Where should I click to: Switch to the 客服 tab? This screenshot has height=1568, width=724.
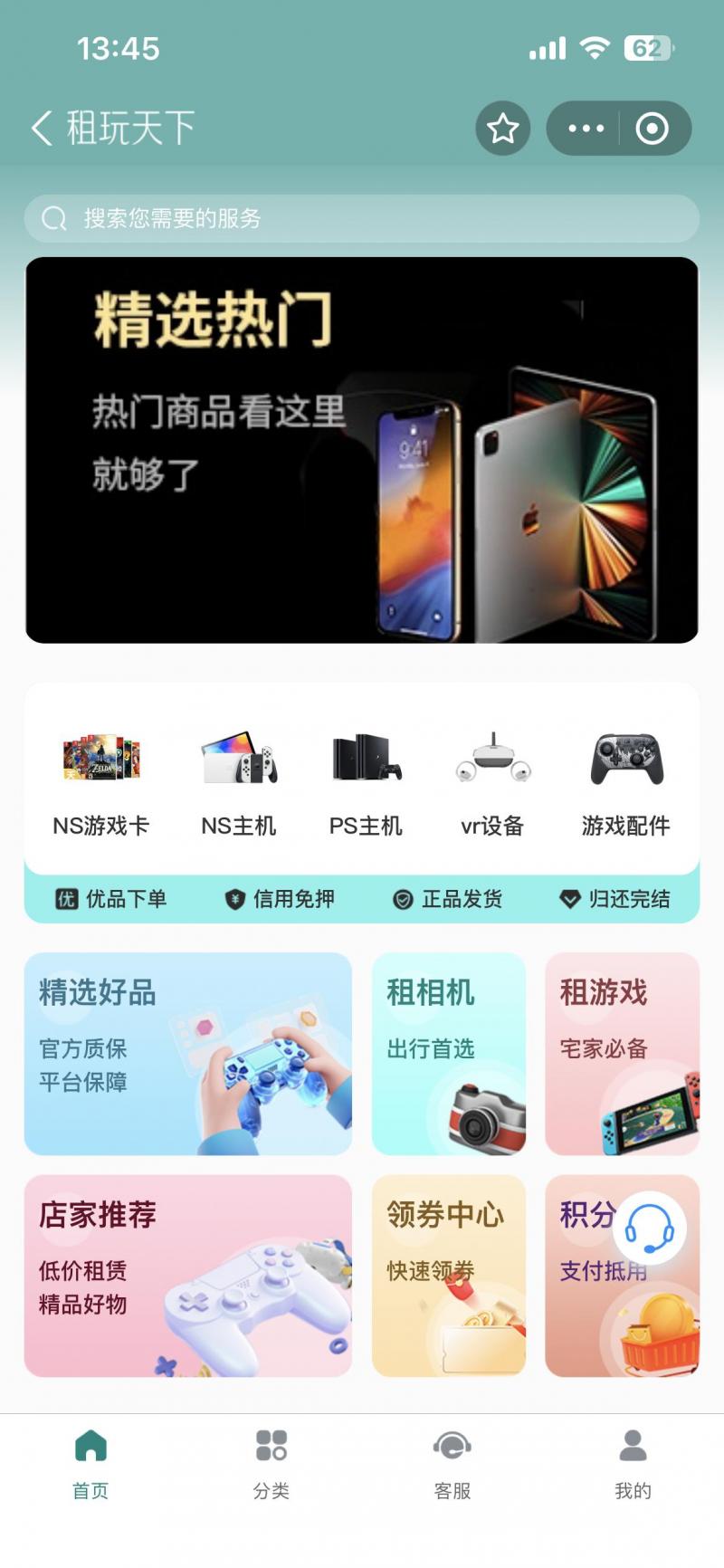click(452, 1465)
